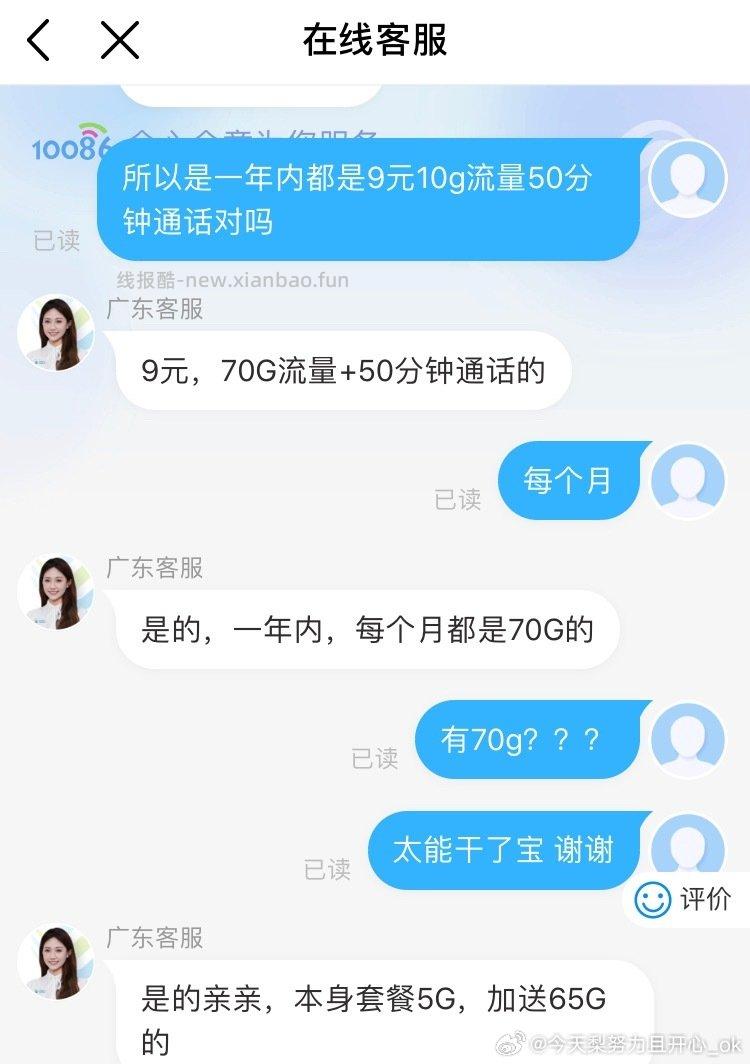Click the back arrow in the header
The height and width of the screenshot is (1064, 750).
point(39,41)
